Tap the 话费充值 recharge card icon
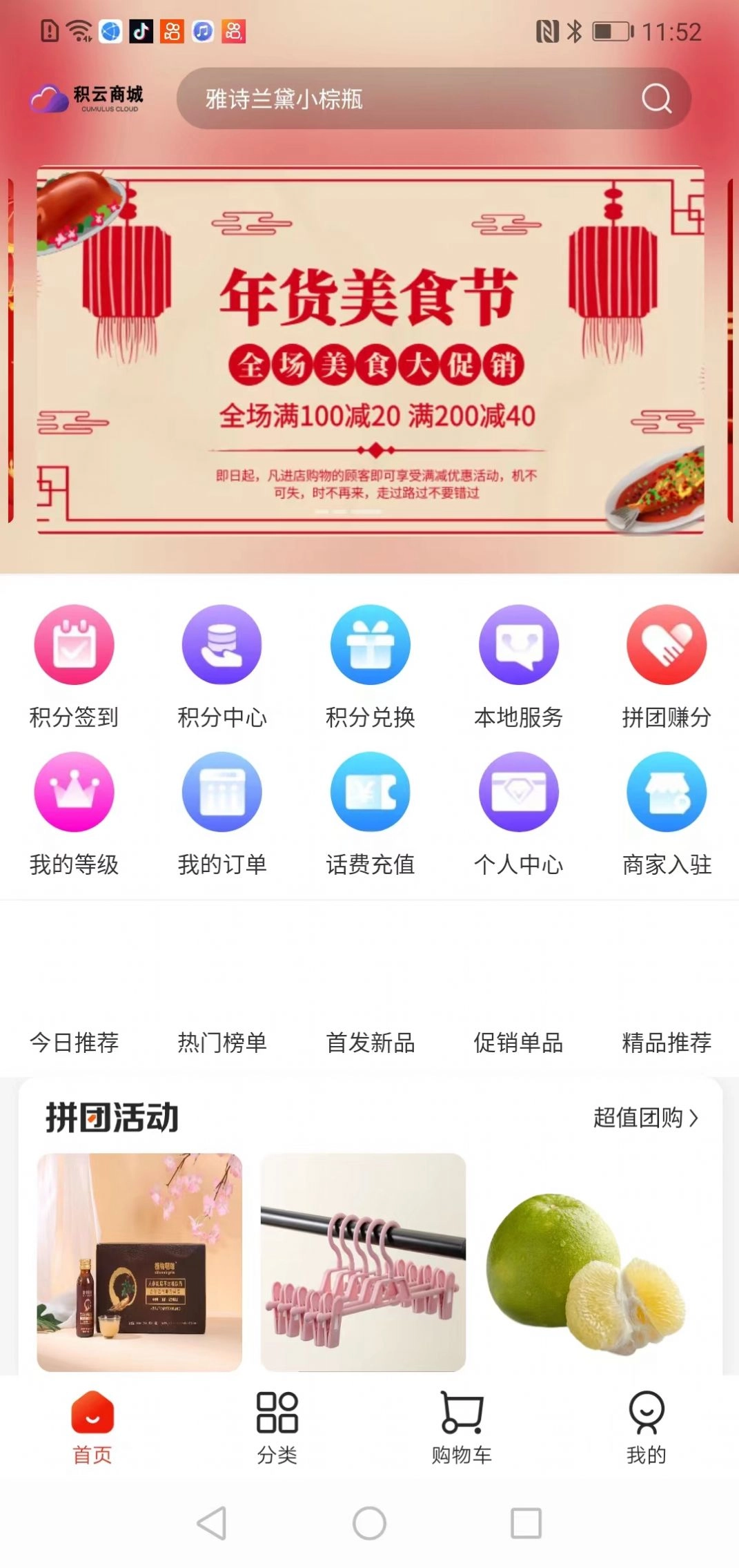Viewport: 739px width, 1568px height. 370,792
